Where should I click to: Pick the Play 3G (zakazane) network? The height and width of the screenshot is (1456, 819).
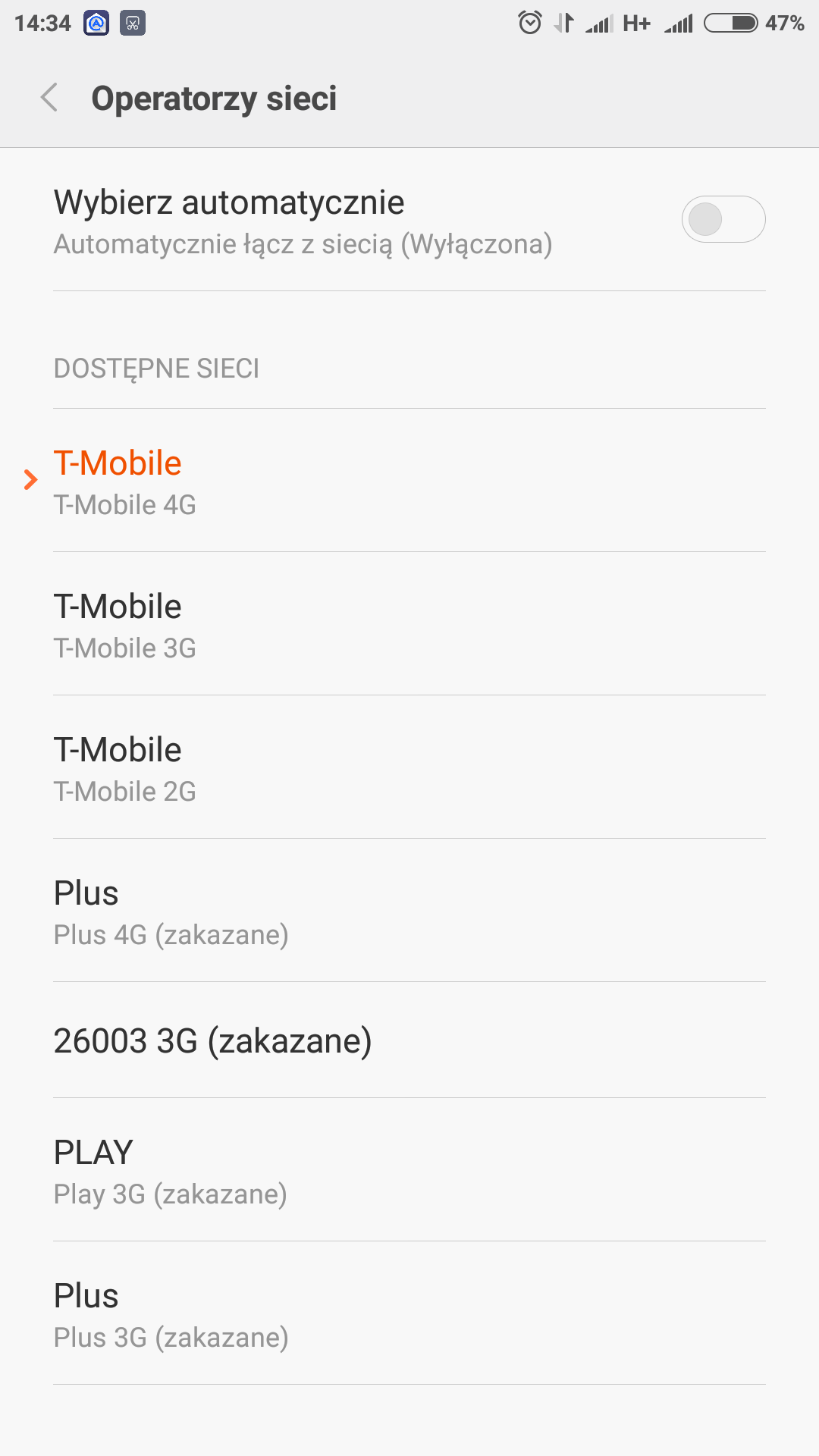tap(409, 1171)
